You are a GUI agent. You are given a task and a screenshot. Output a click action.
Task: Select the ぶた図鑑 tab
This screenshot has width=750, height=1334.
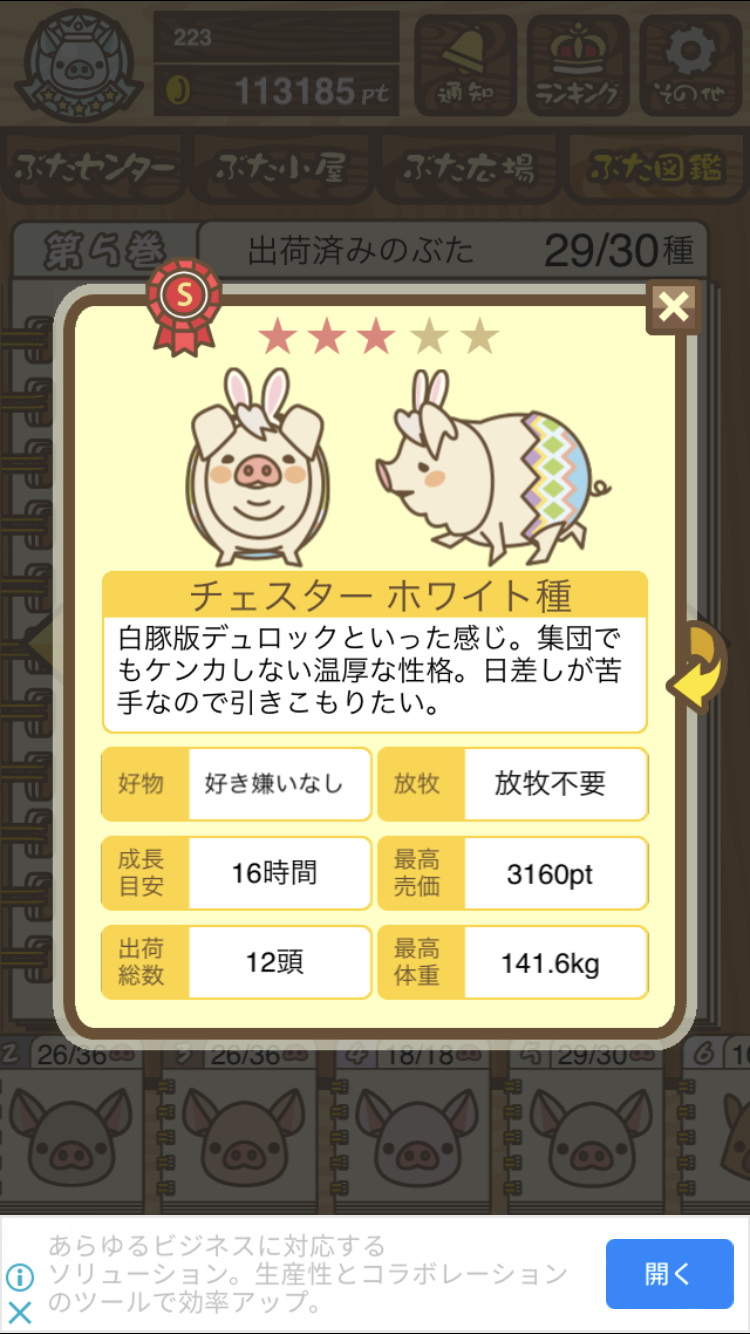655,168
